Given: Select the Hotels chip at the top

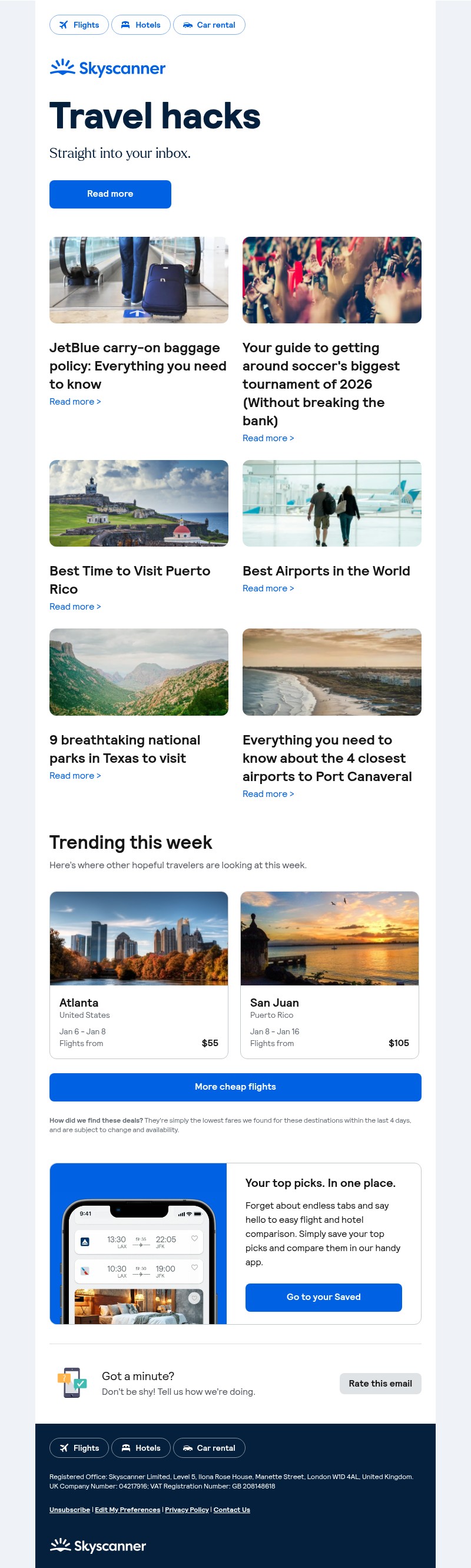Looking at the screenshot, I should (141, 25).
